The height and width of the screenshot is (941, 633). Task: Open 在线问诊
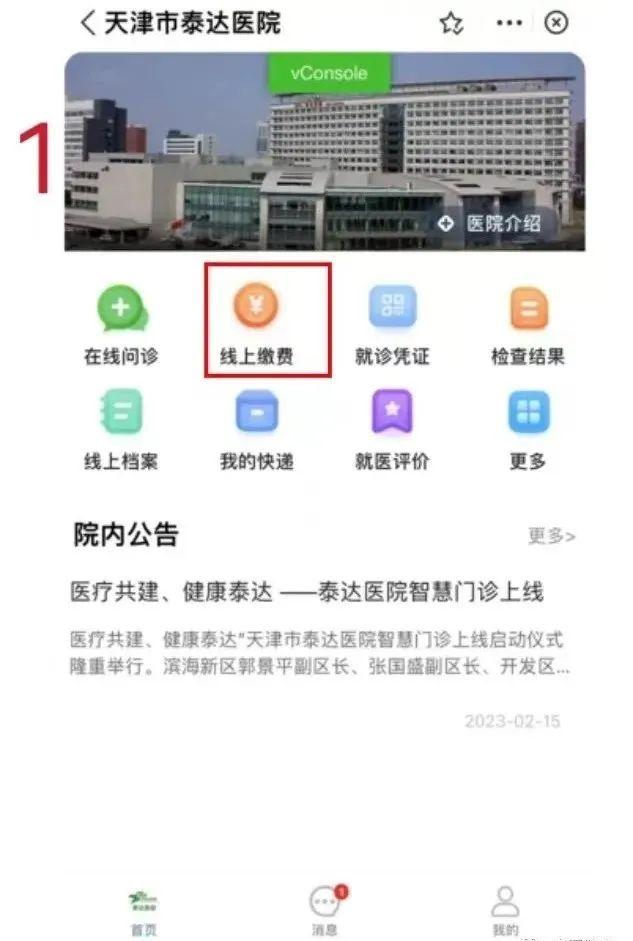(121, 325)
